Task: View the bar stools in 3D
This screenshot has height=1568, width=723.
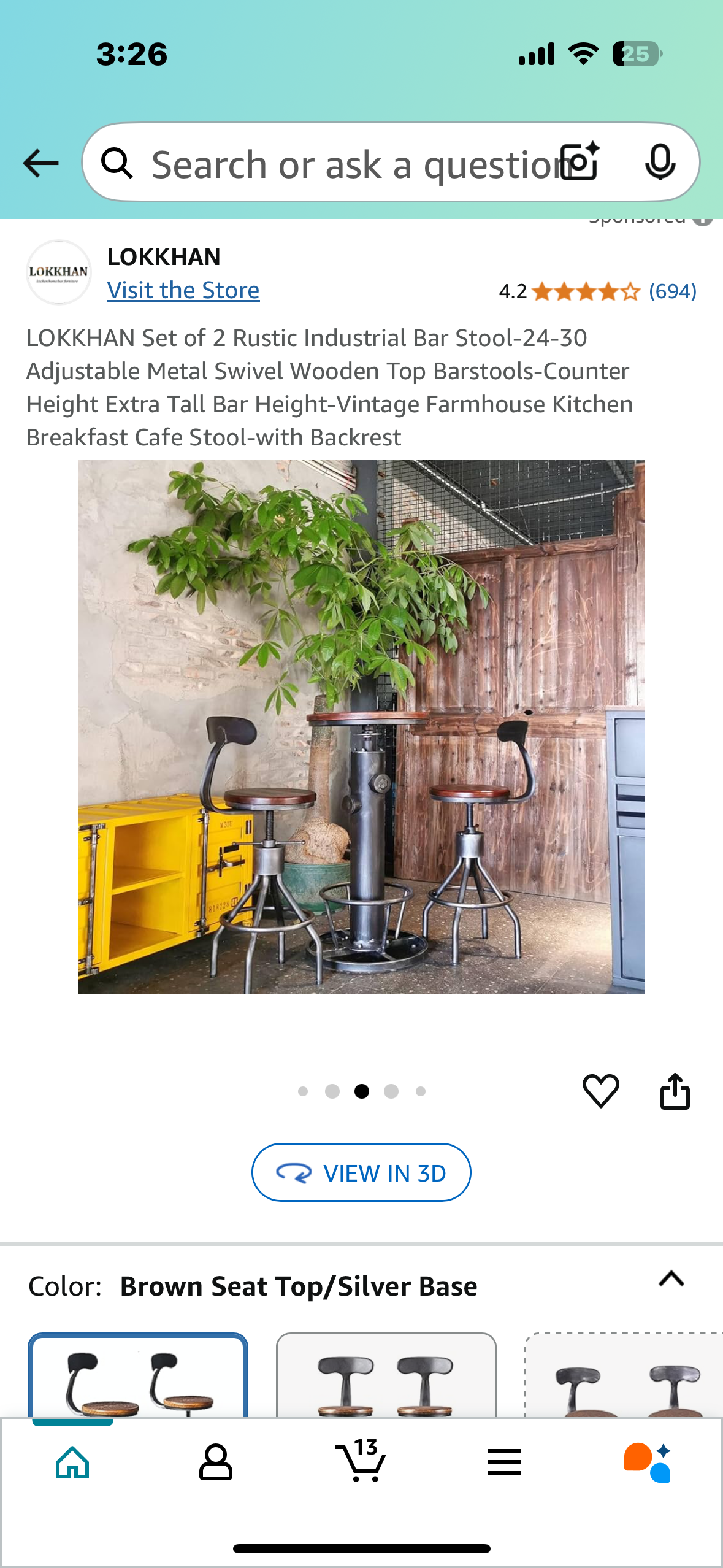Action: pos(361,1172)
